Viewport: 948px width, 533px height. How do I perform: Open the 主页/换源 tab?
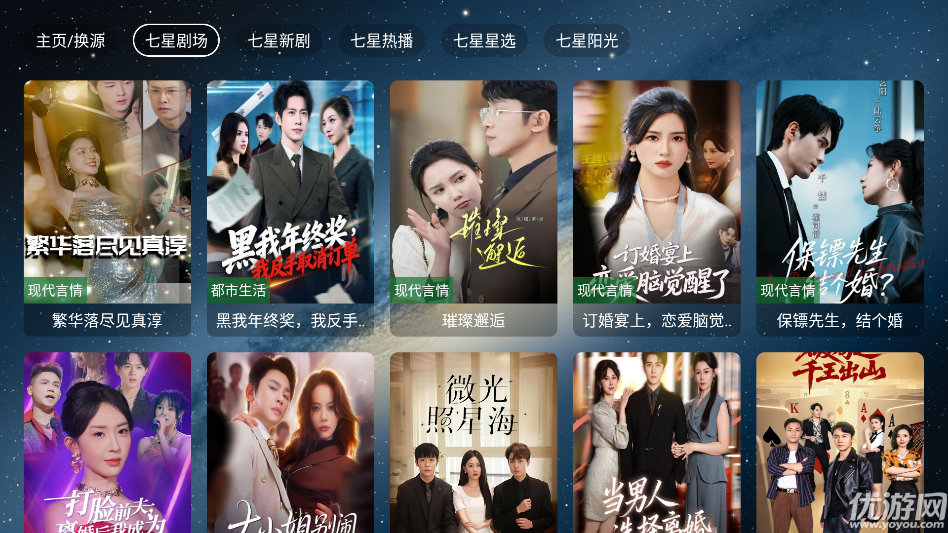point(70,41)
